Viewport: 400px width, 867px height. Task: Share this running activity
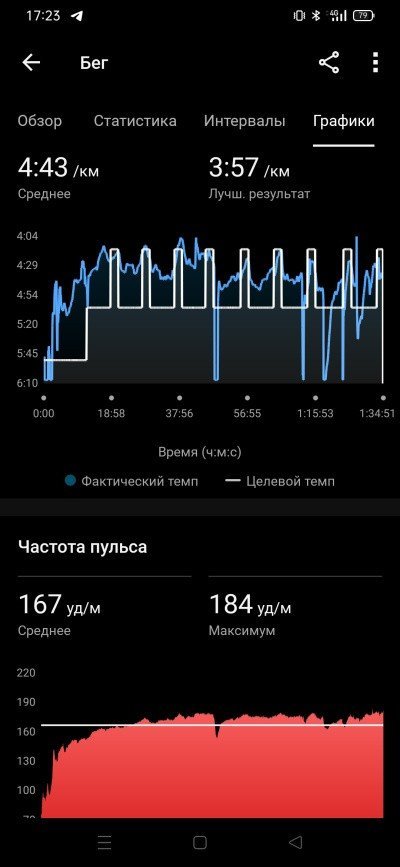[329, 62]
